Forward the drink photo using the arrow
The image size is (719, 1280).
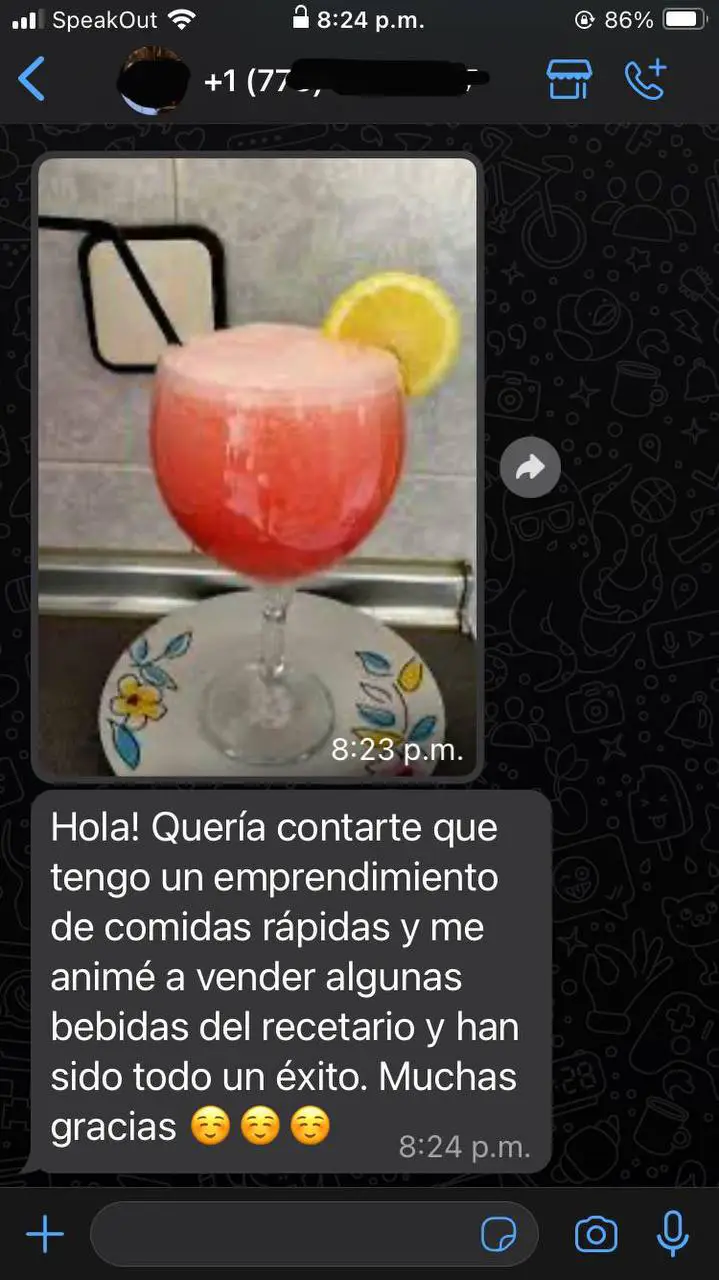pyautogui.click(x=530, y=467)
